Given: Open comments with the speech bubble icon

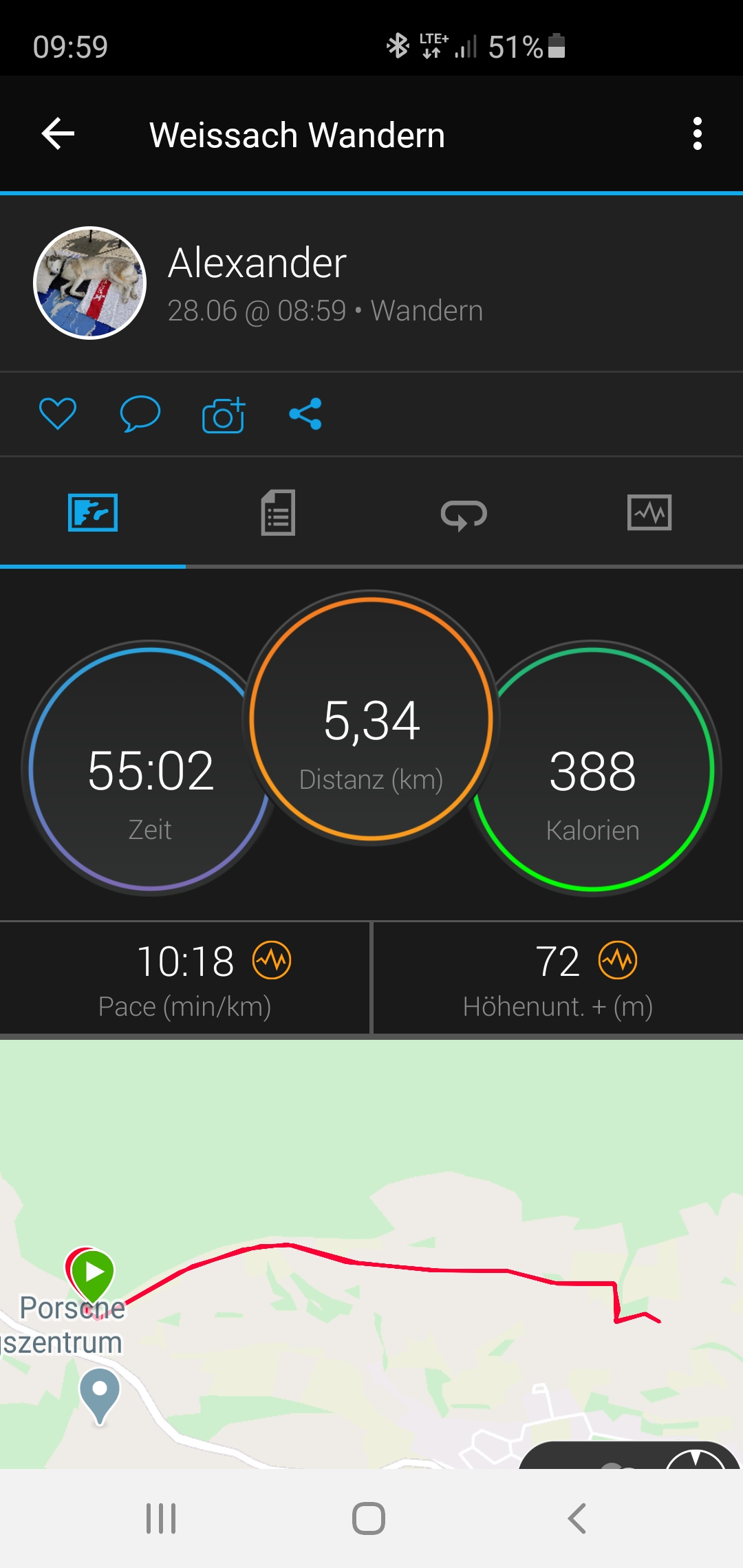Looking at the screenshot, I should [x=140, y=414].
